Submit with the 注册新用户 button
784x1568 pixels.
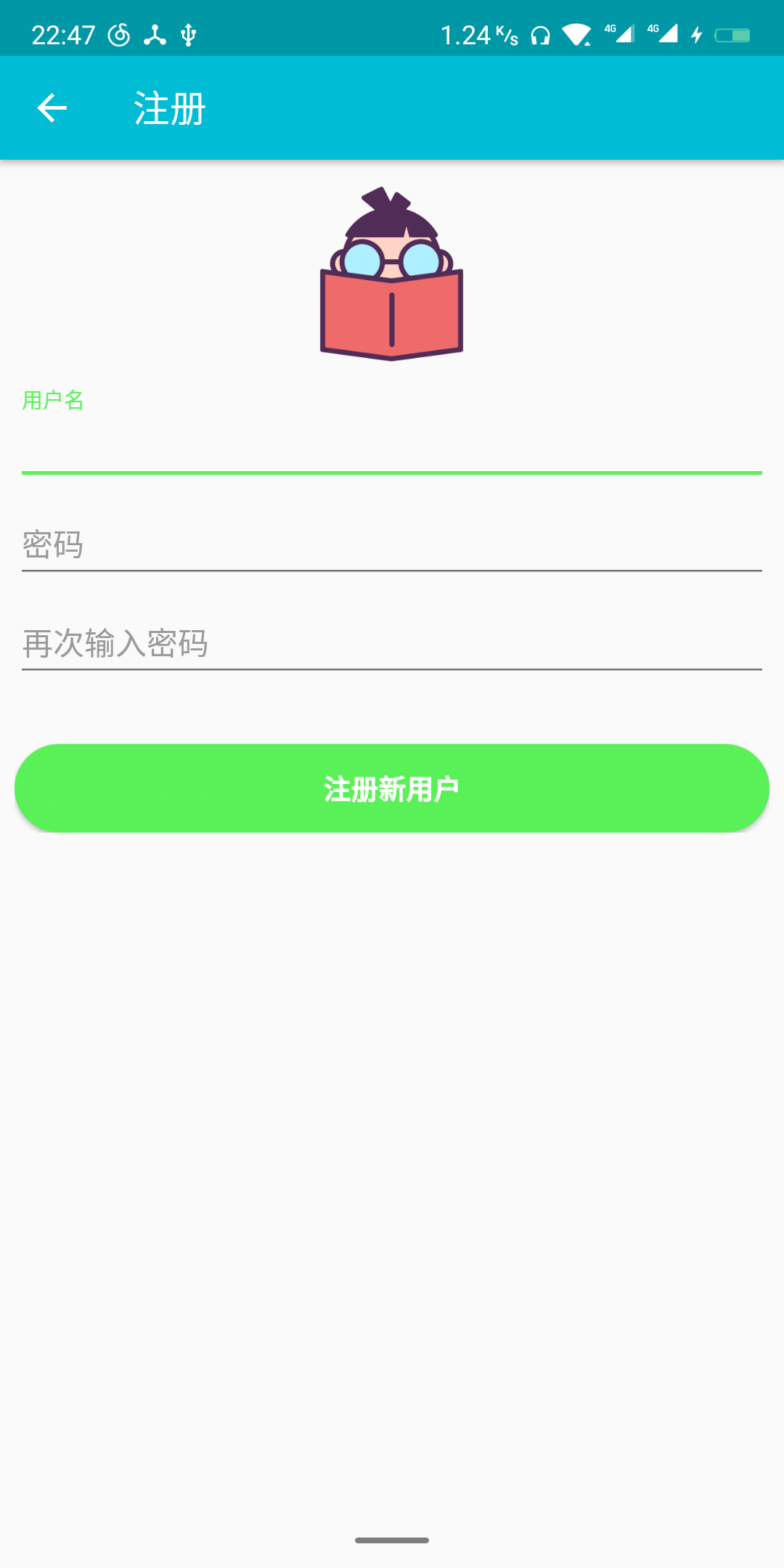(x=392, y=788)
